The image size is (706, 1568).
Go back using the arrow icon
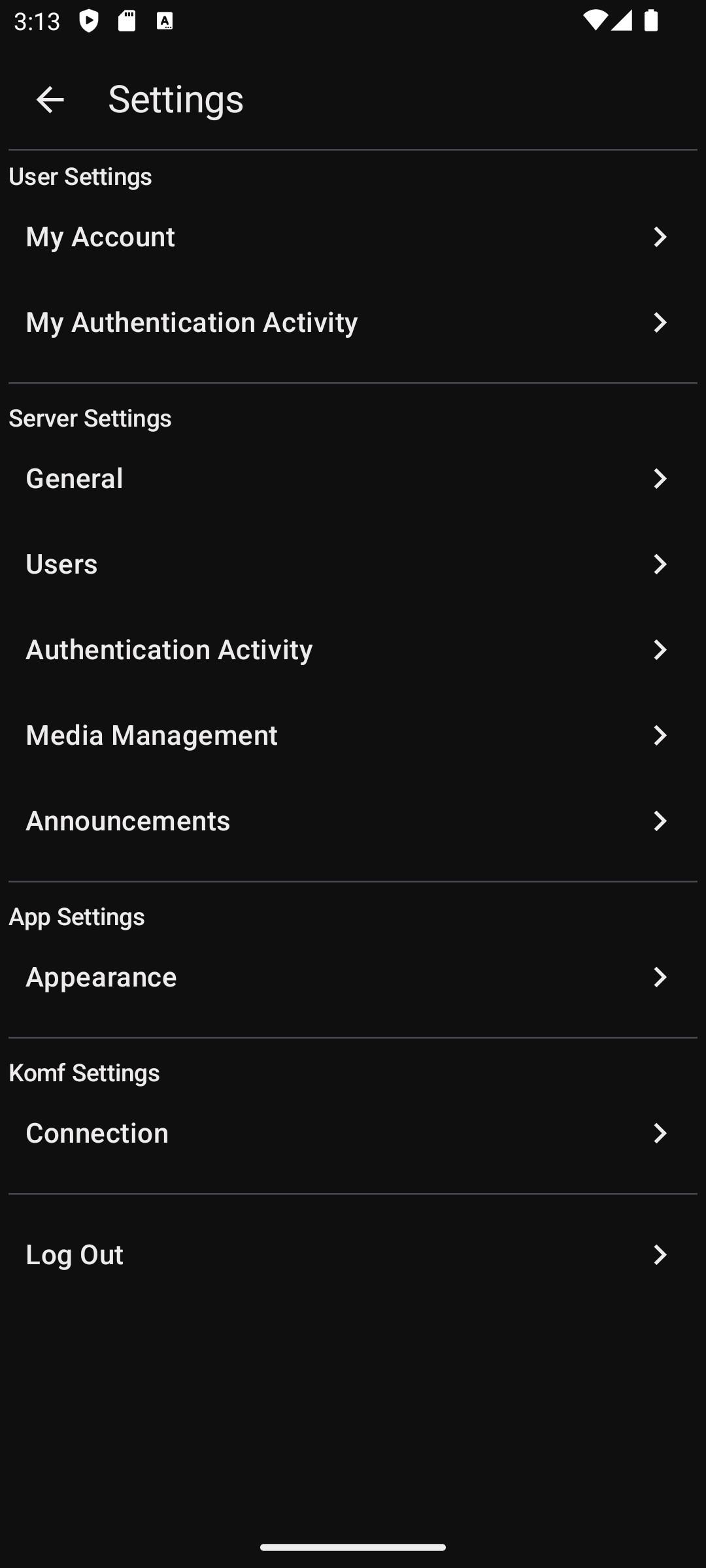pyautogui.click(x=50, y=99)
